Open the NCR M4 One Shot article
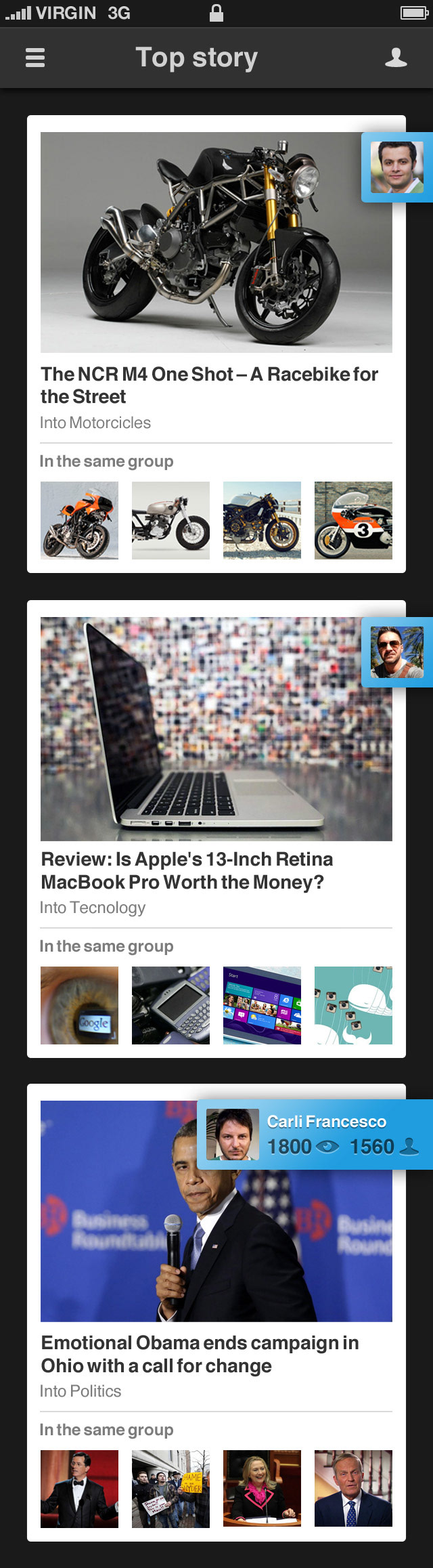 tap(209, 385)
